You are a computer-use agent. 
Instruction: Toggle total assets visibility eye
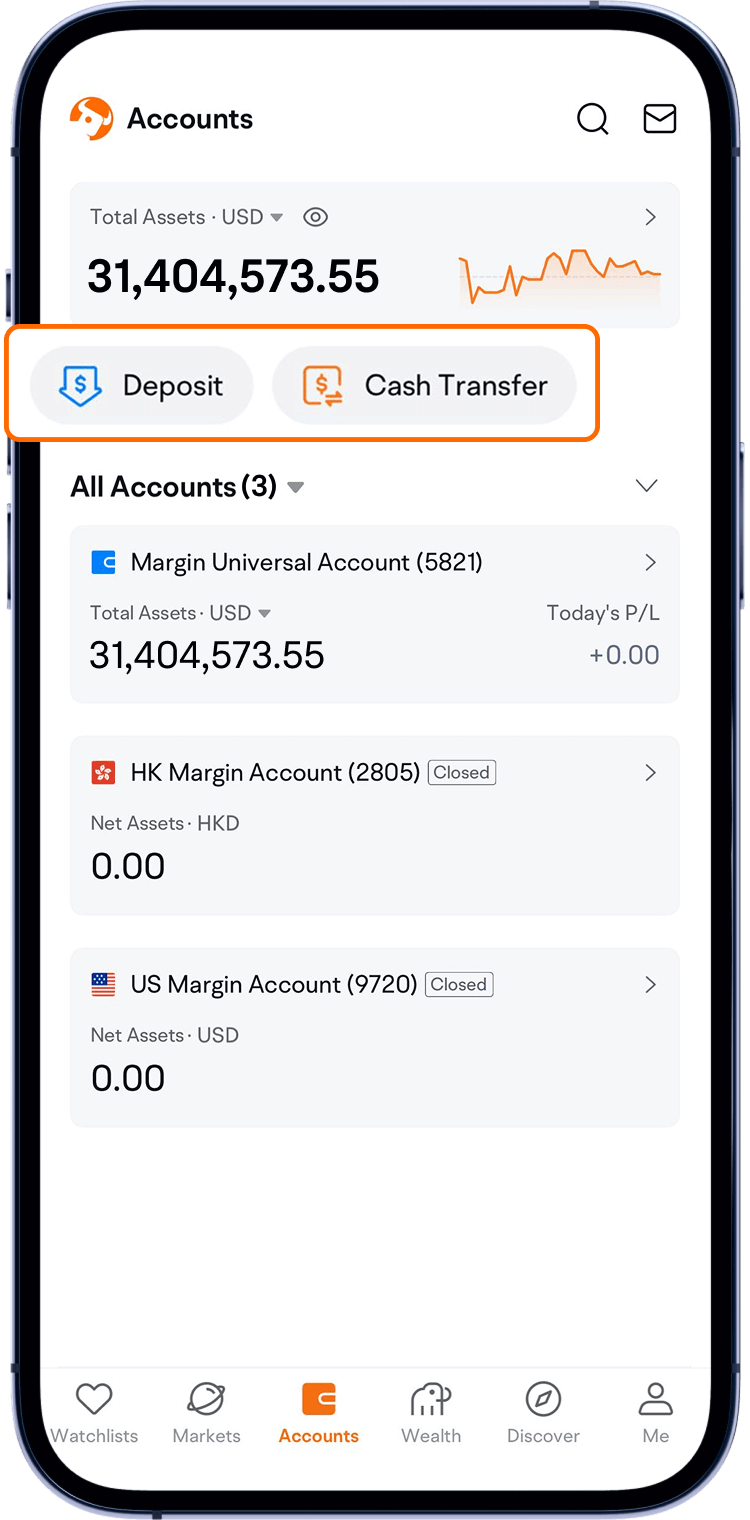click(315, 217)
